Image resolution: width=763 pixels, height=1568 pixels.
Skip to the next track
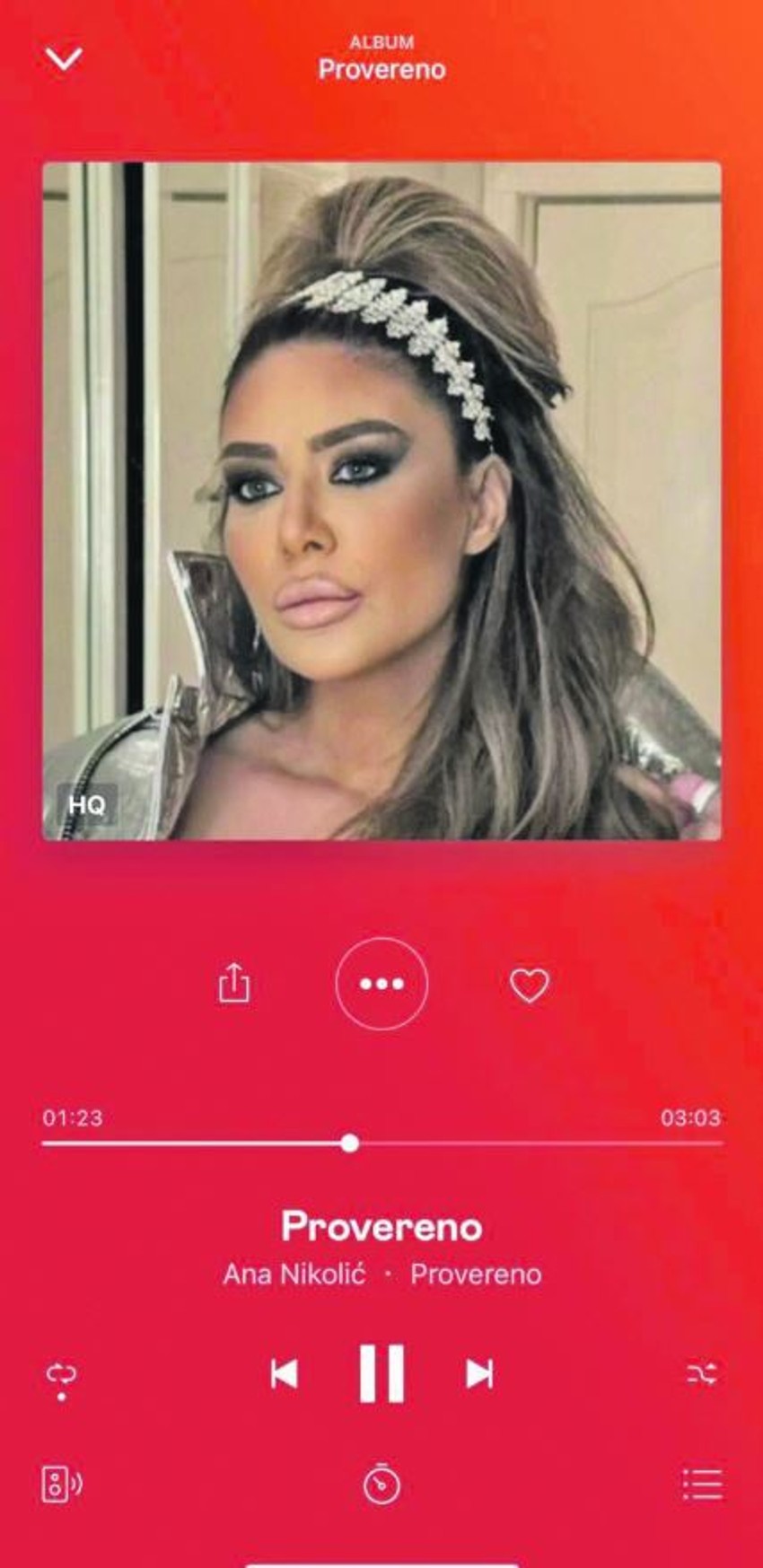point(479,1373)
